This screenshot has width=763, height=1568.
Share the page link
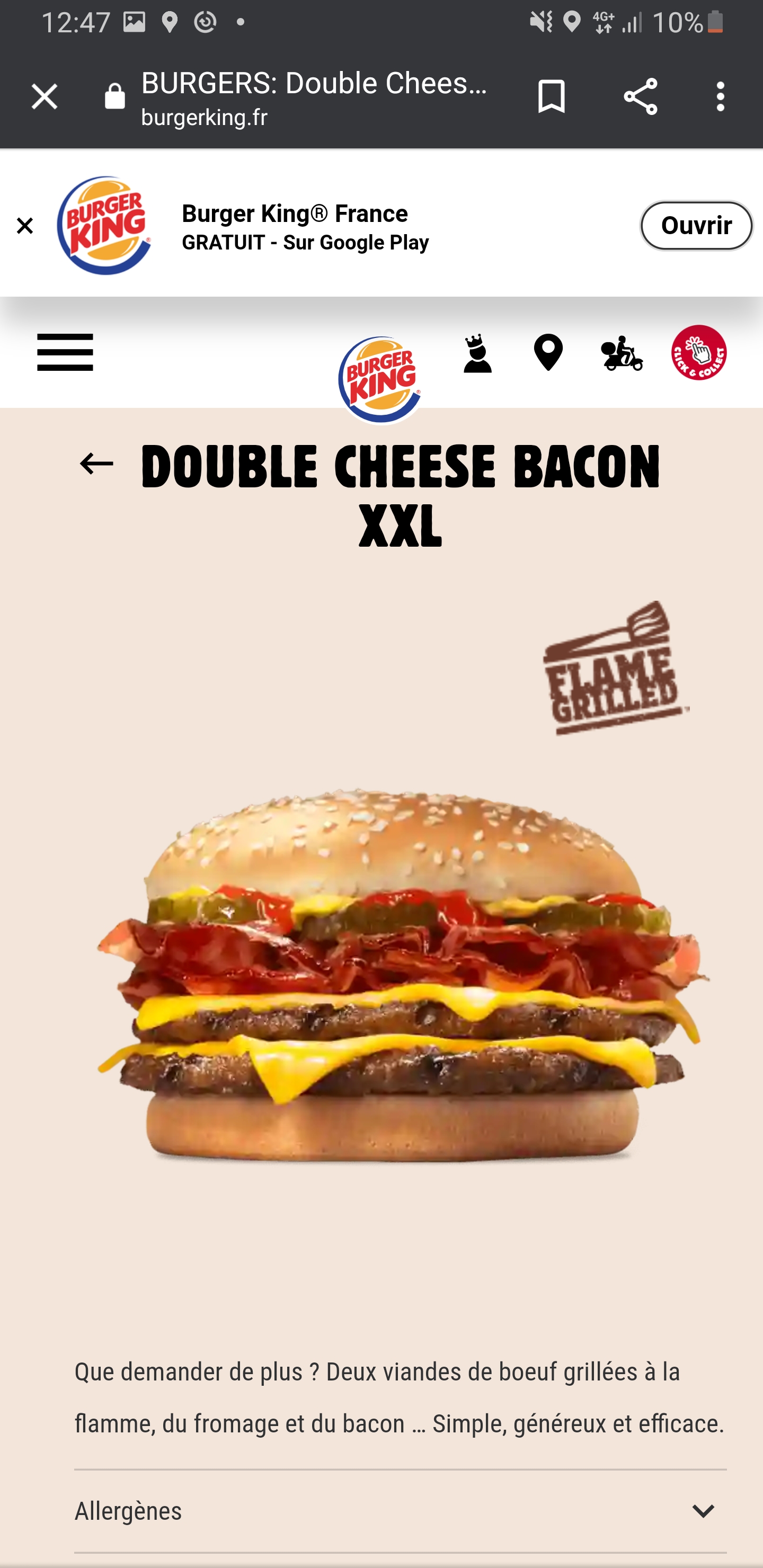[640, 96]
